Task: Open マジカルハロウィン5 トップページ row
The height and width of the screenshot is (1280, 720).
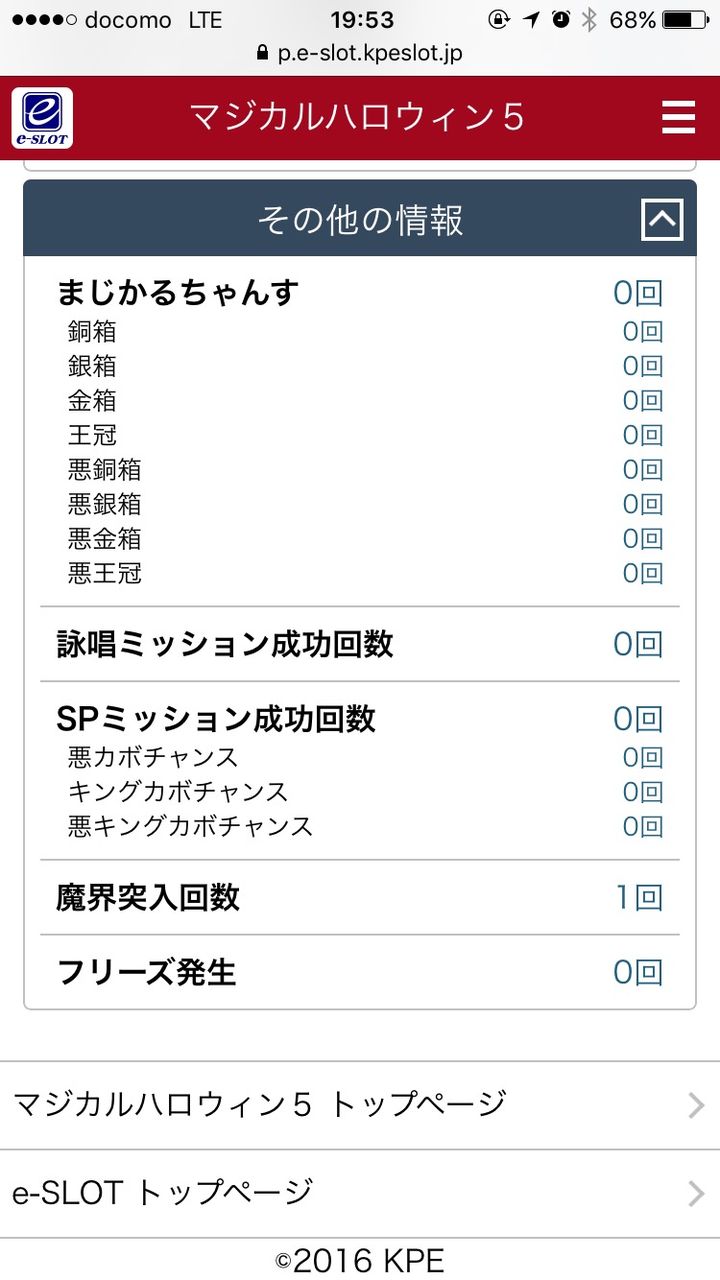Action: pyautogui.click(x=360, y=1105)
